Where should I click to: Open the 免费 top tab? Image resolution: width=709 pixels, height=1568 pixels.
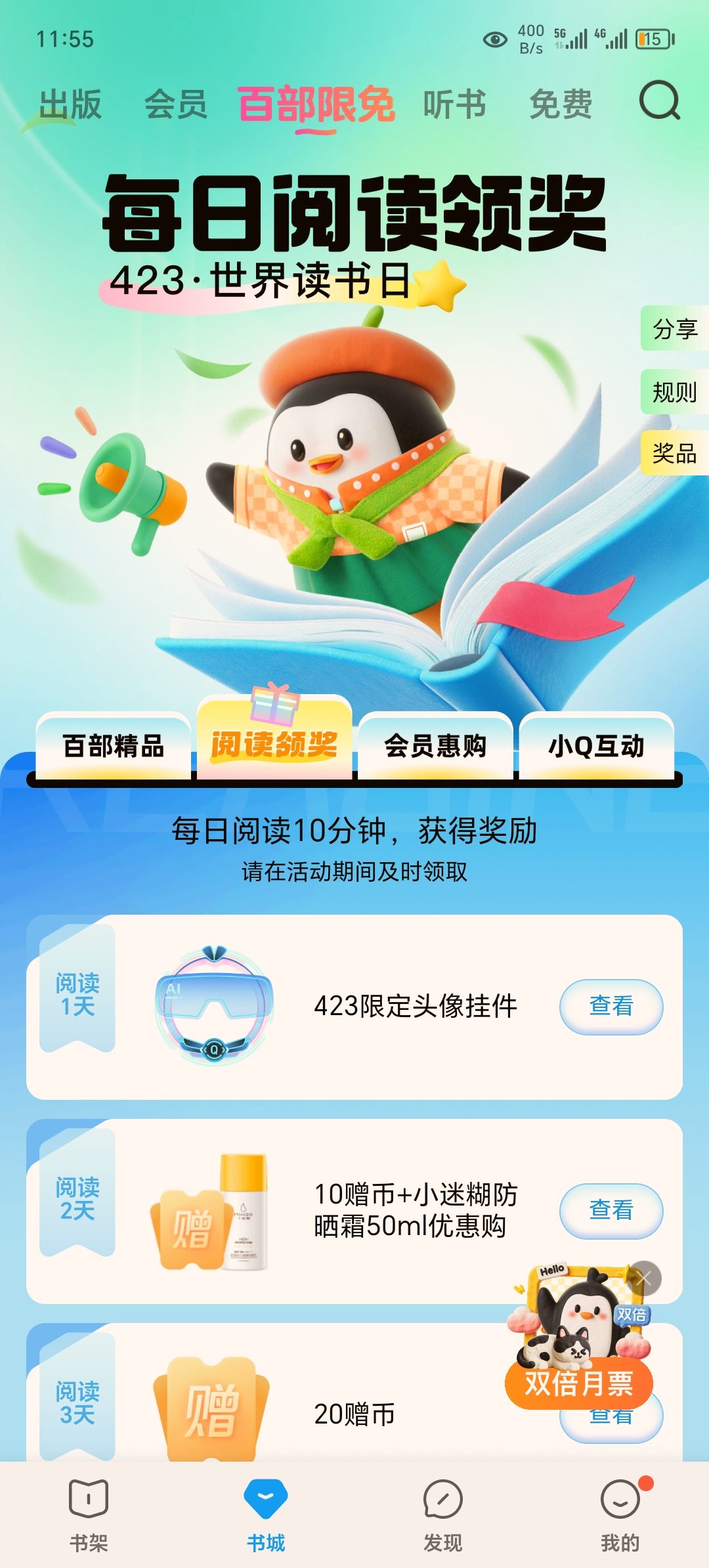[561, 104]
